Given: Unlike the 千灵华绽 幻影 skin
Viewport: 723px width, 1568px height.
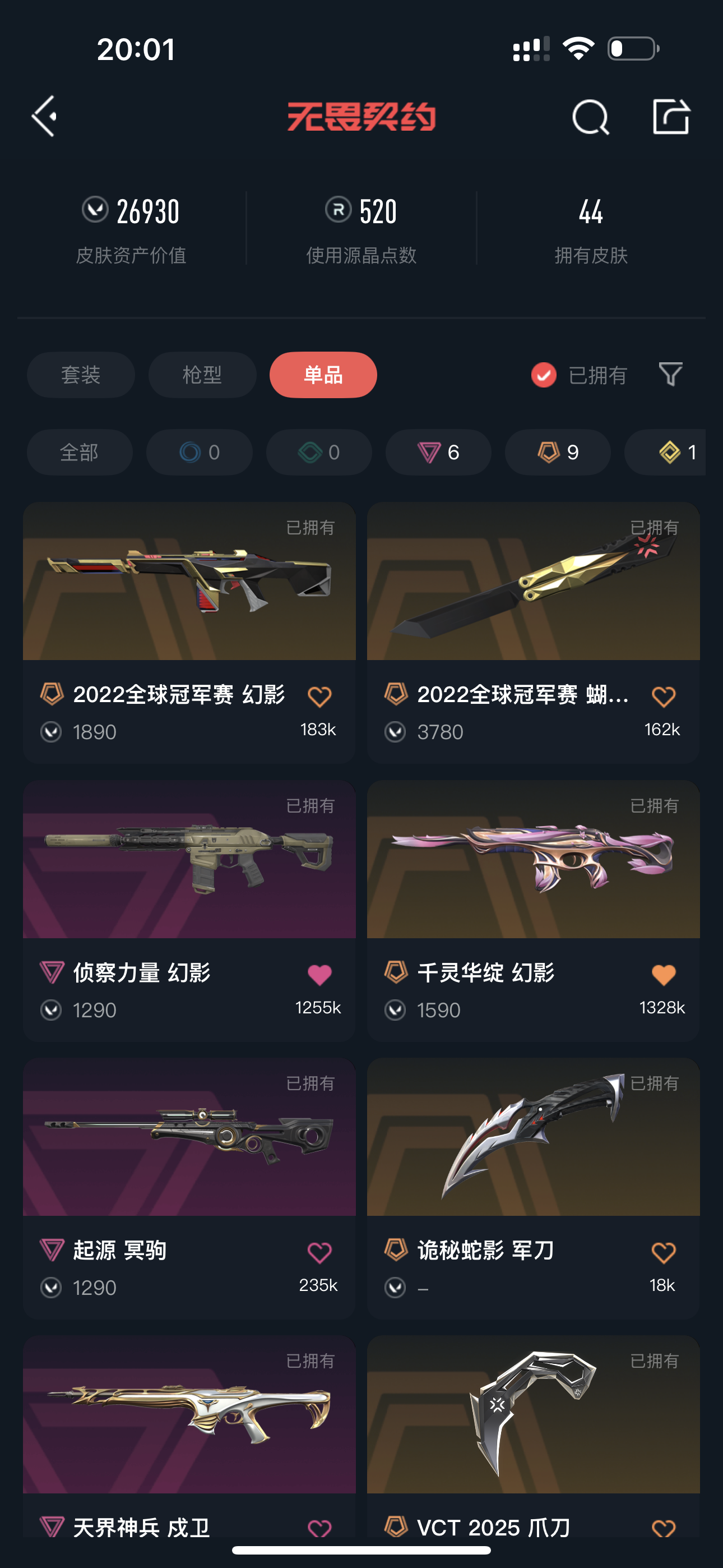Looking at the screenshot, I should (664, 975).
